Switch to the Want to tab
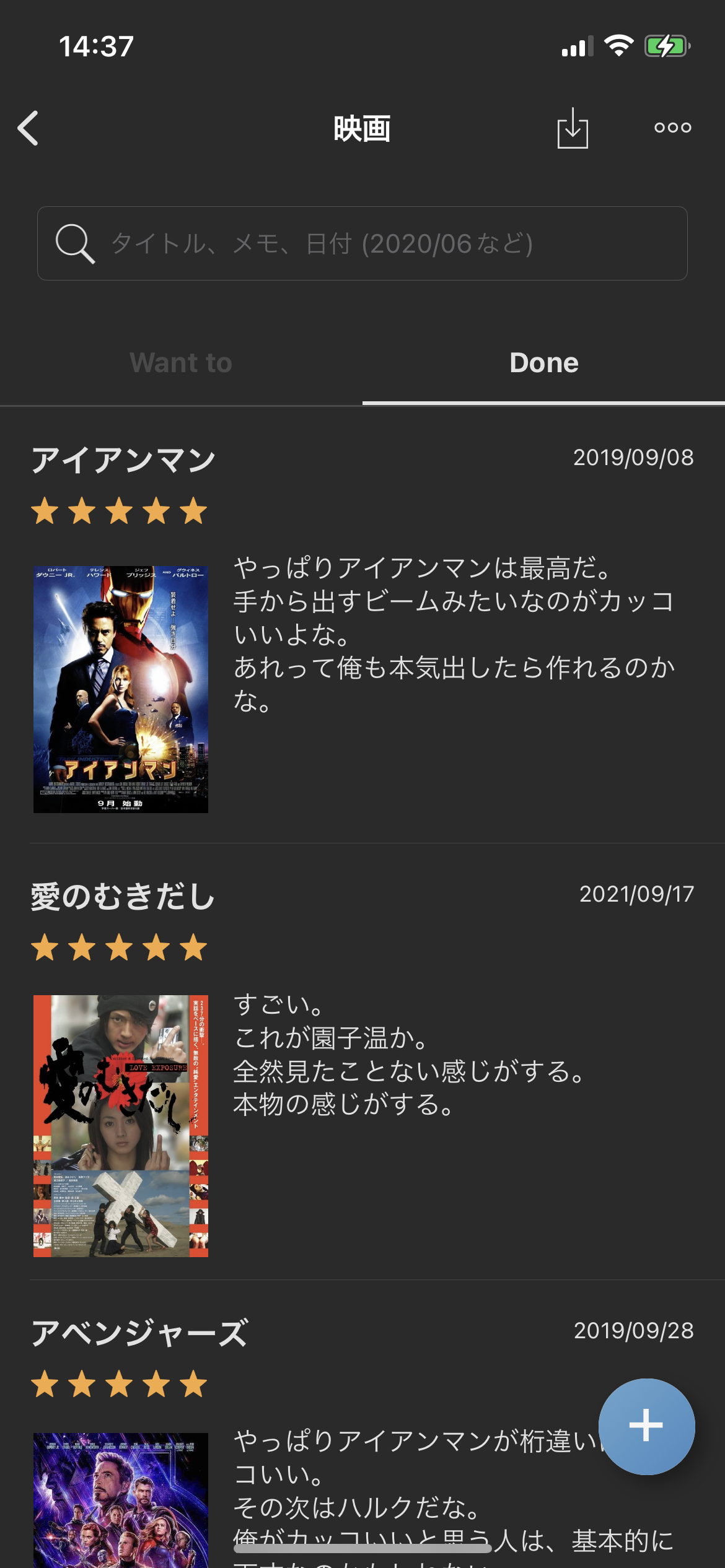Image resolution: width=725 pixels, height=1568 pixels. 180,362
